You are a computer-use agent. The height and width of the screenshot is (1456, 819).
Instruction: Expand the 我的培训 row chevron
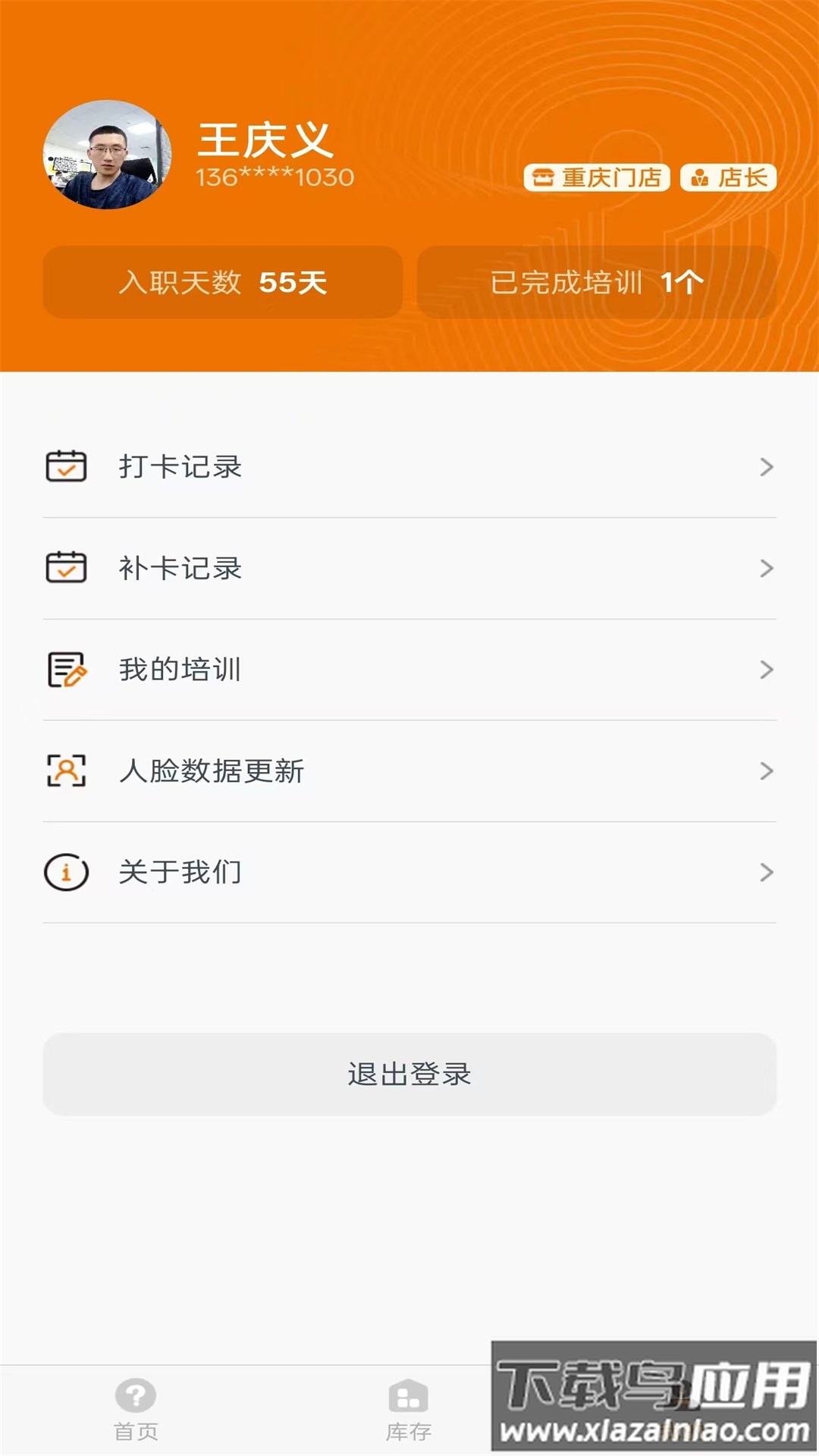pyautogui.click(x=767, y=670)
